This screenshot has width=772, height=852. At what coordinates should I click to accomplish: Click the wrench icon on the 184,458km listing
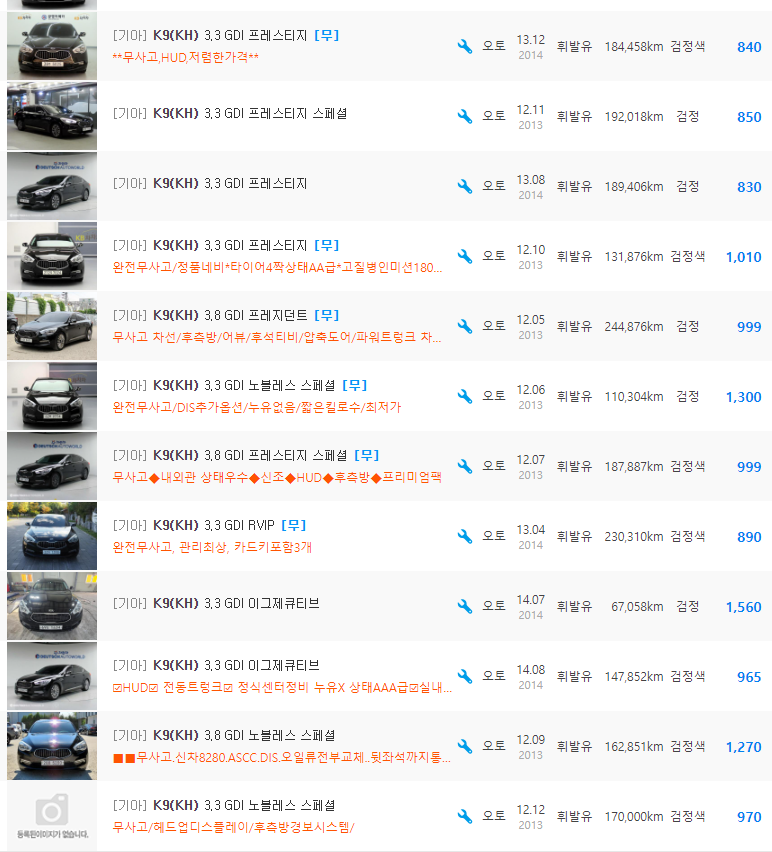(462, 46)
